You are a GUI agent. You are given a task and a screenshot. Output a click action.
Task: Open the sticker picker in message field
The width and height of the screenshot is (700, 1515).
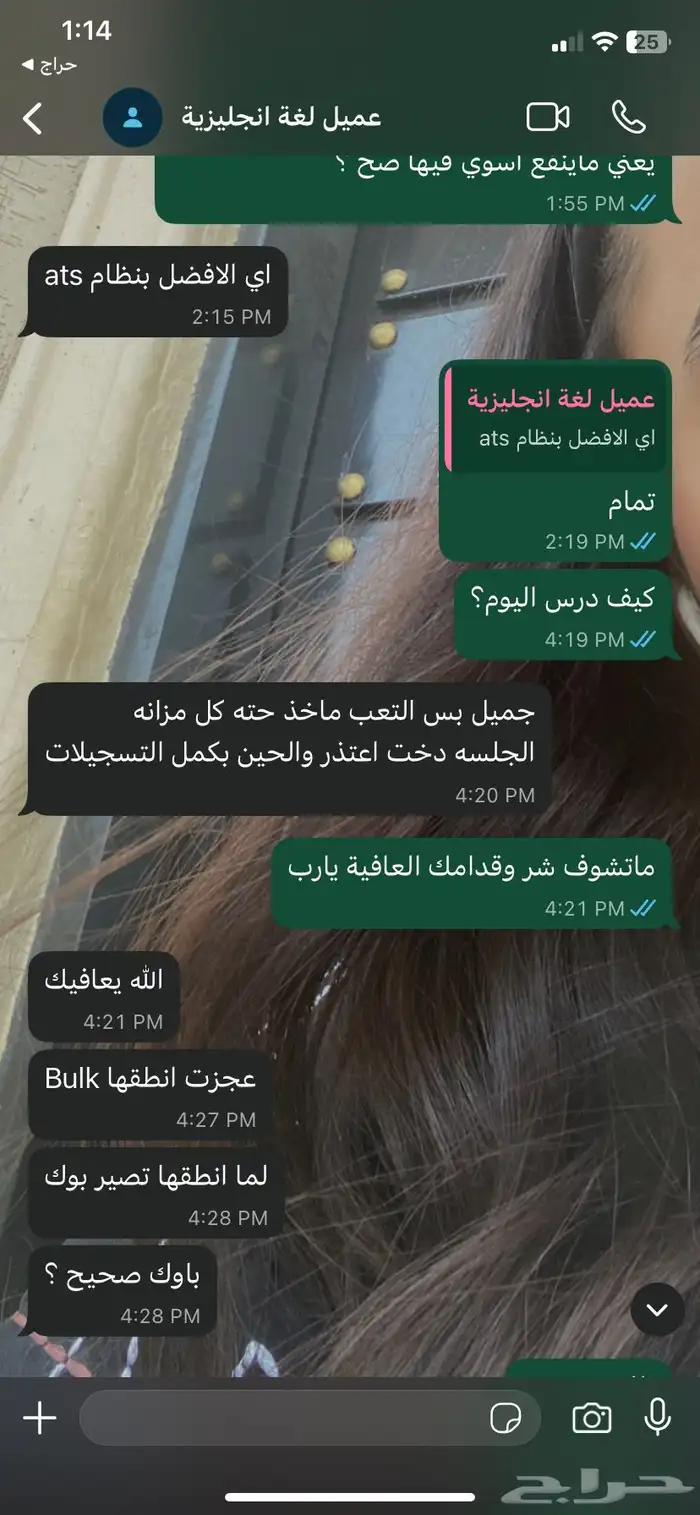click(x=506, y=1418)
